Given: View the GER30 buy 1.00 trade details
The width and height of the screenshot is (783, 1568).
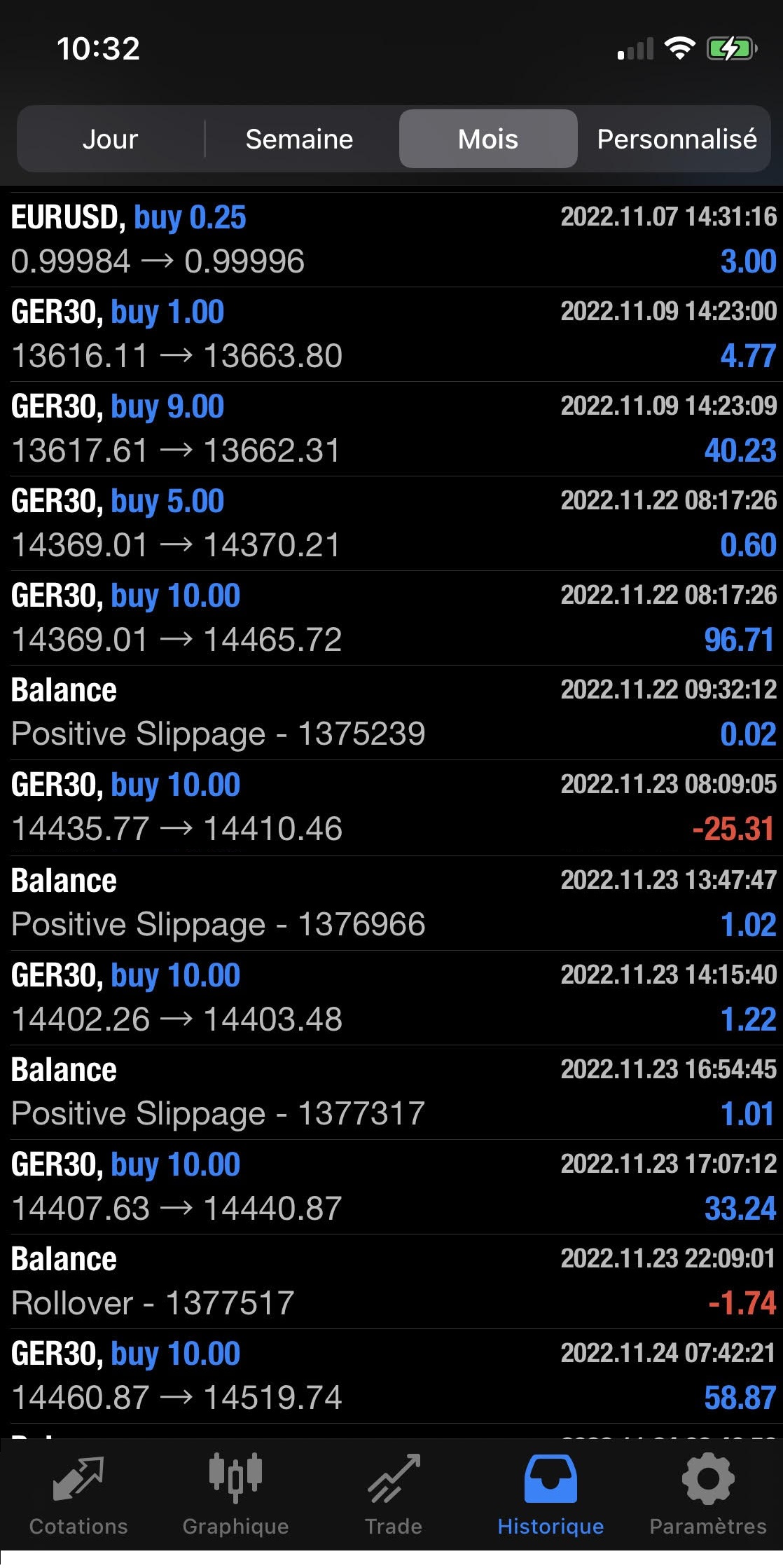Looking at the screenshot, I should coord(391,333).
